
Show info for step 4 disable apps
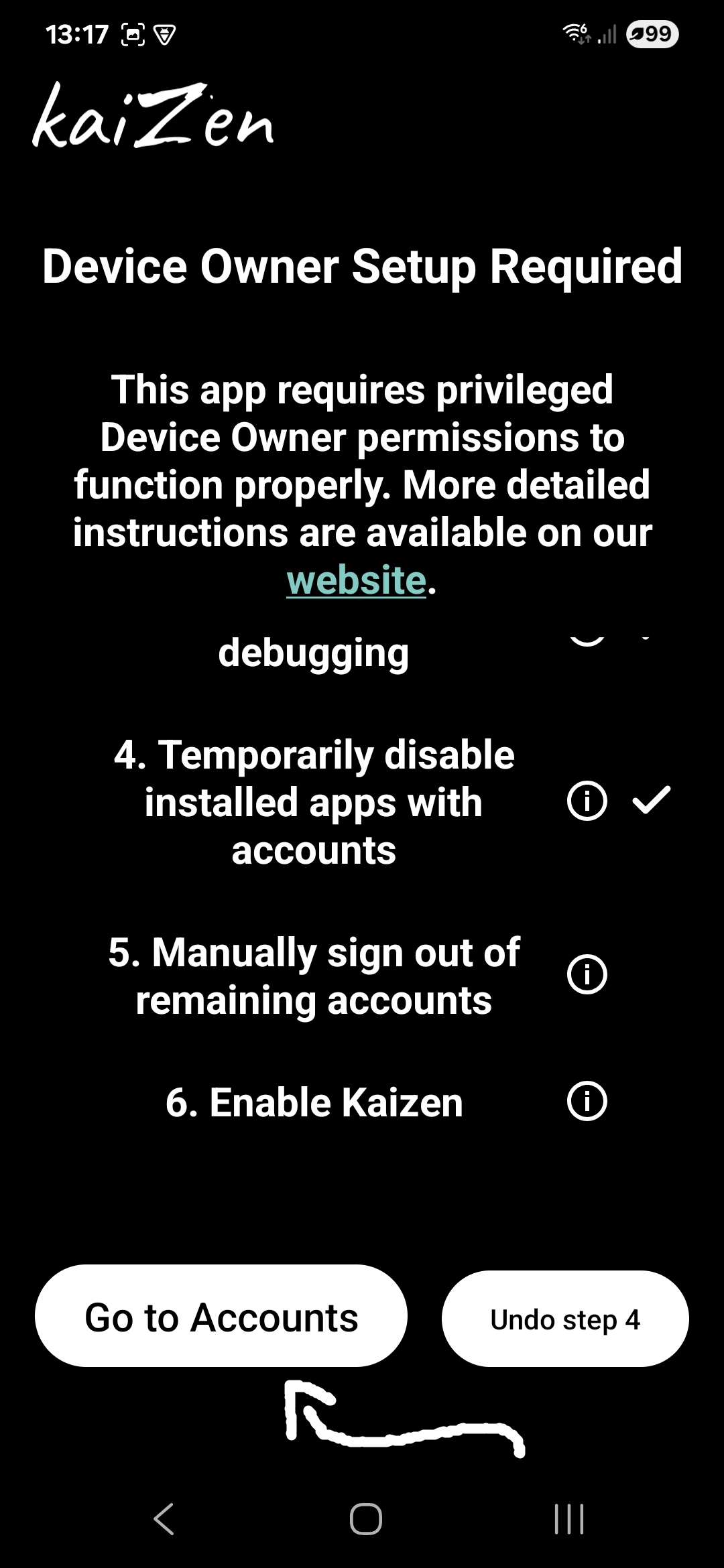587,801
